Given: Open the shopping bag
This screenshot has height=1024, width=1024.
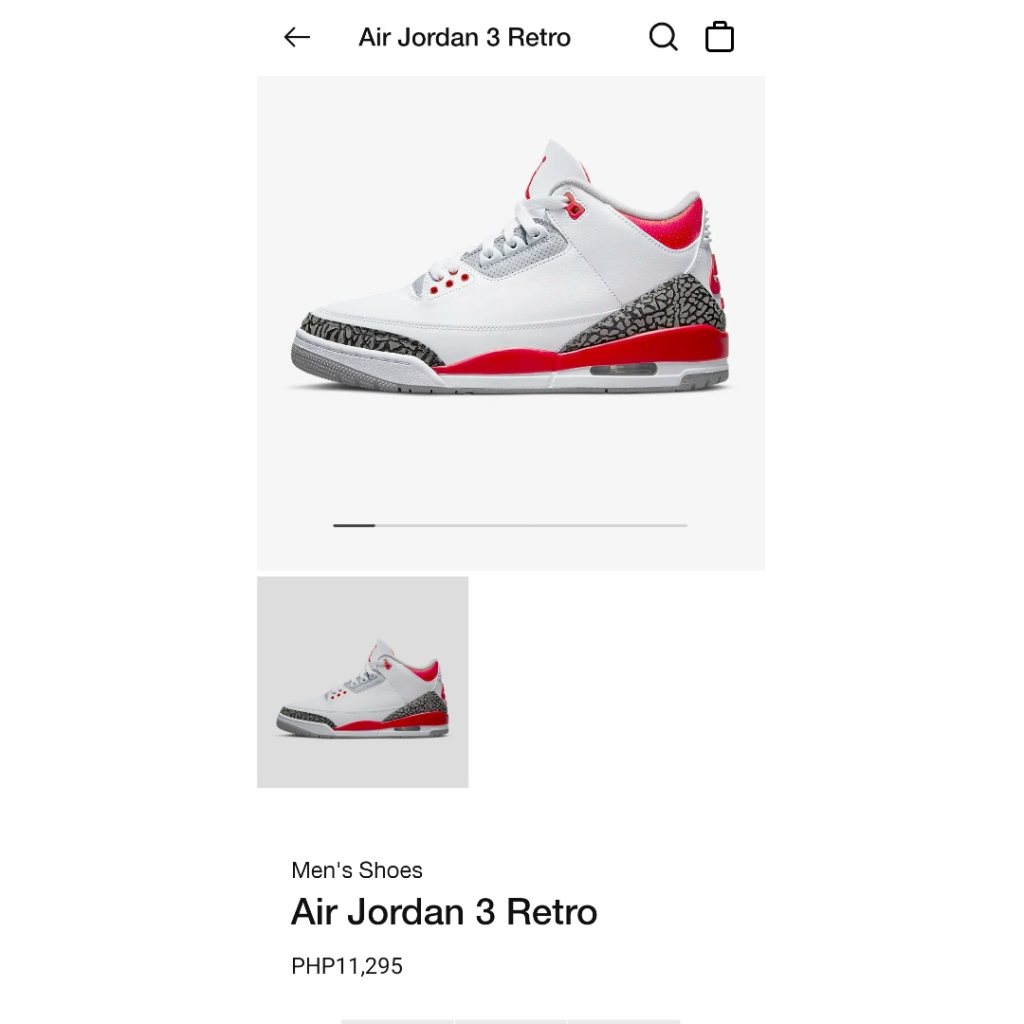Looking at the screenshot, I should click(720, 38).
